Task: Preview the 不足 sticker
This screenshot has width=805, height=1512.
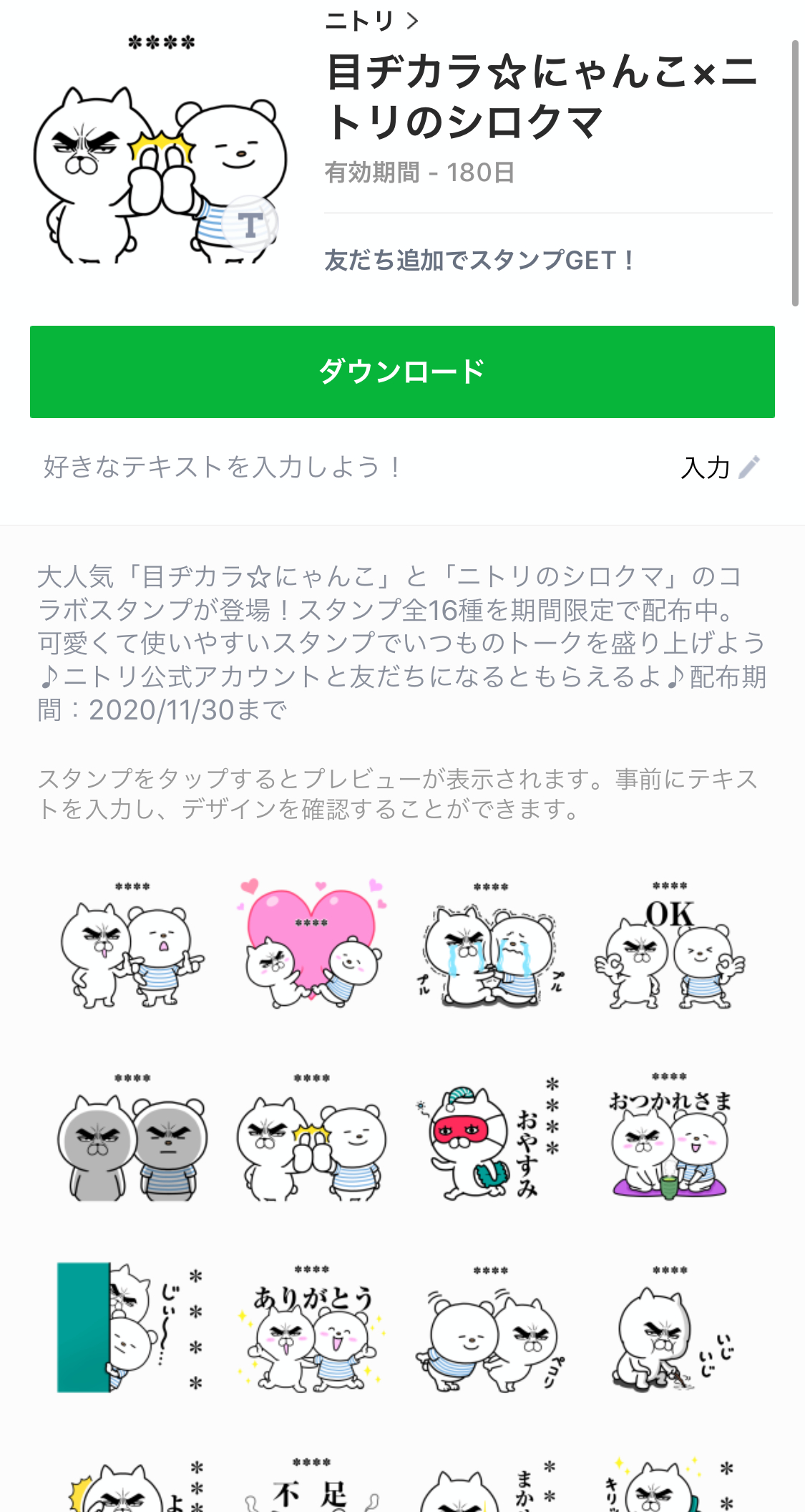Action: point(311,1486)
